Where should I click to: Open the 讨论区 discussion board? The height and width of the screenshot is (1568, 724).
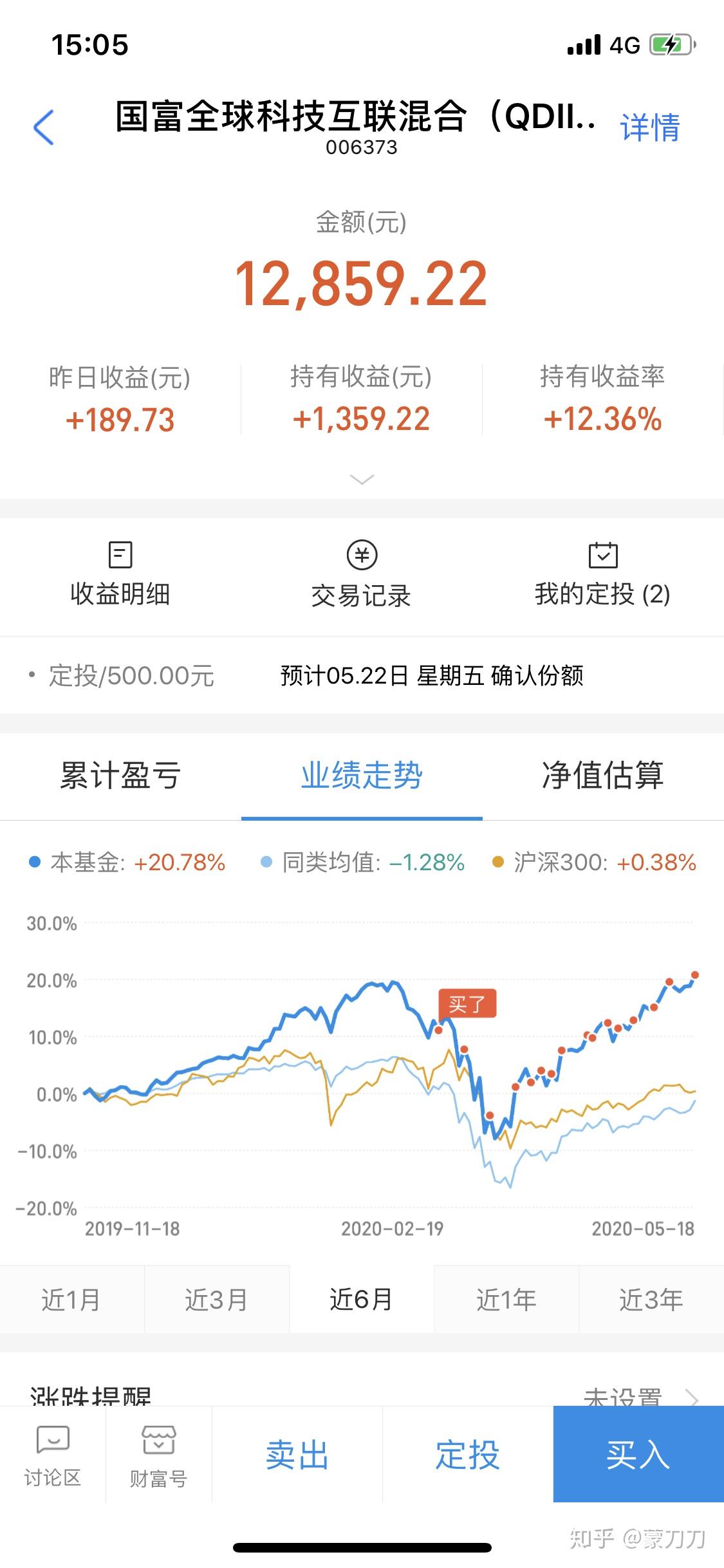tap(53, 1456)
